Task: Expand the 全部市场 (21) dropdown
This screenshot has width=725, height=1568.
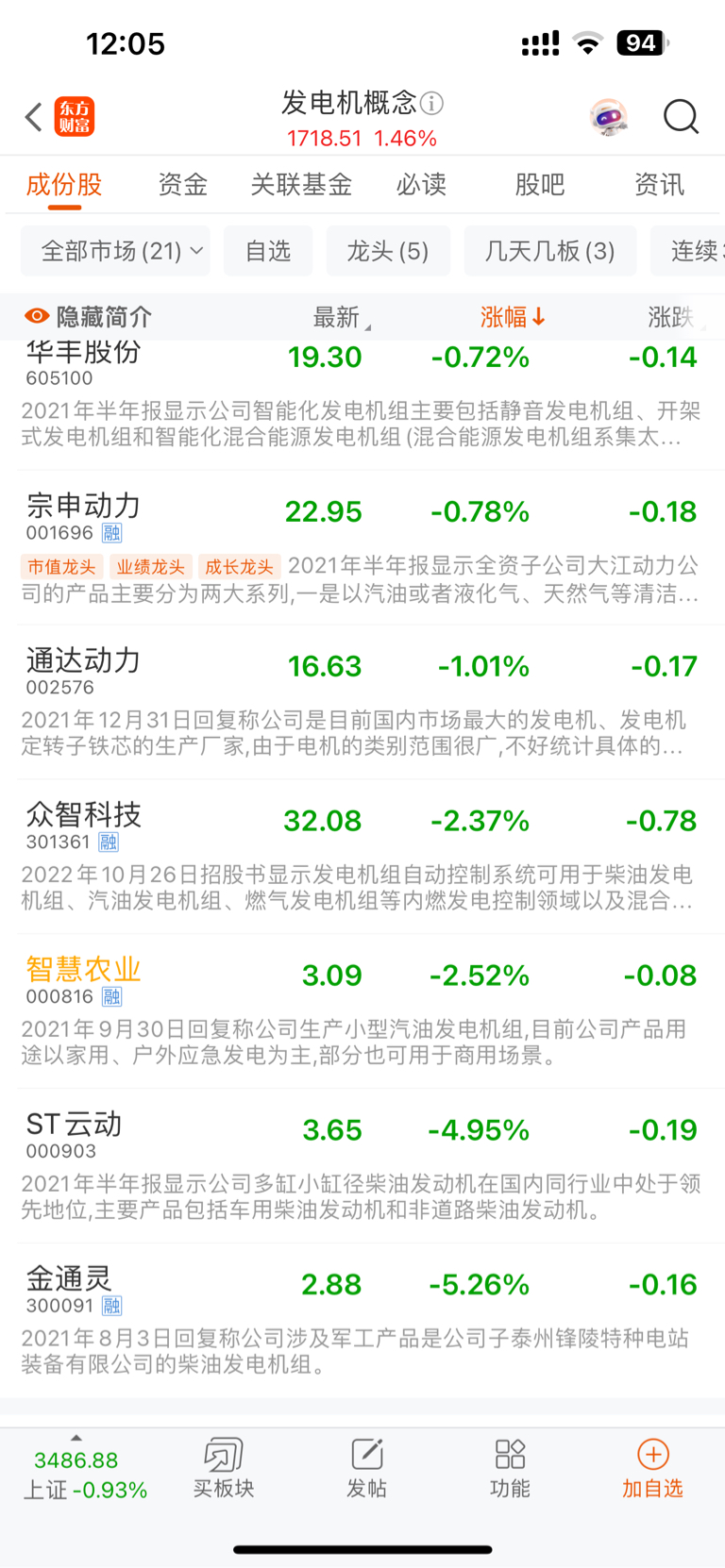Action: tap(115, 251)
